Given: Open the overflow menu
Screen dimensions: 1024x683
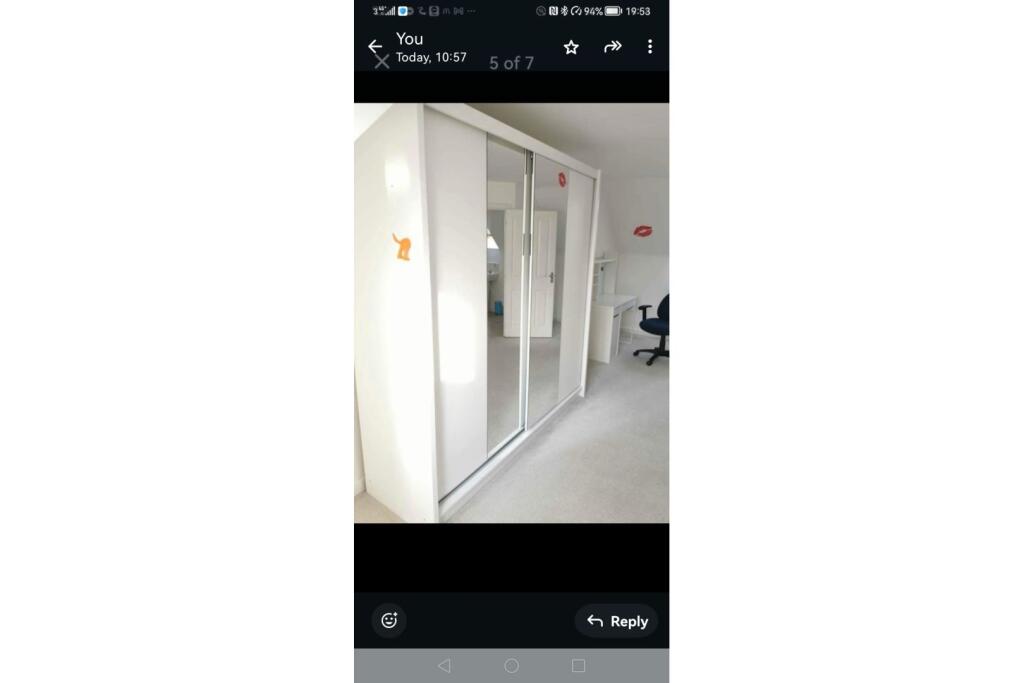Looking at the screenshot, I should pyautogui.click(x=650, y=47).
